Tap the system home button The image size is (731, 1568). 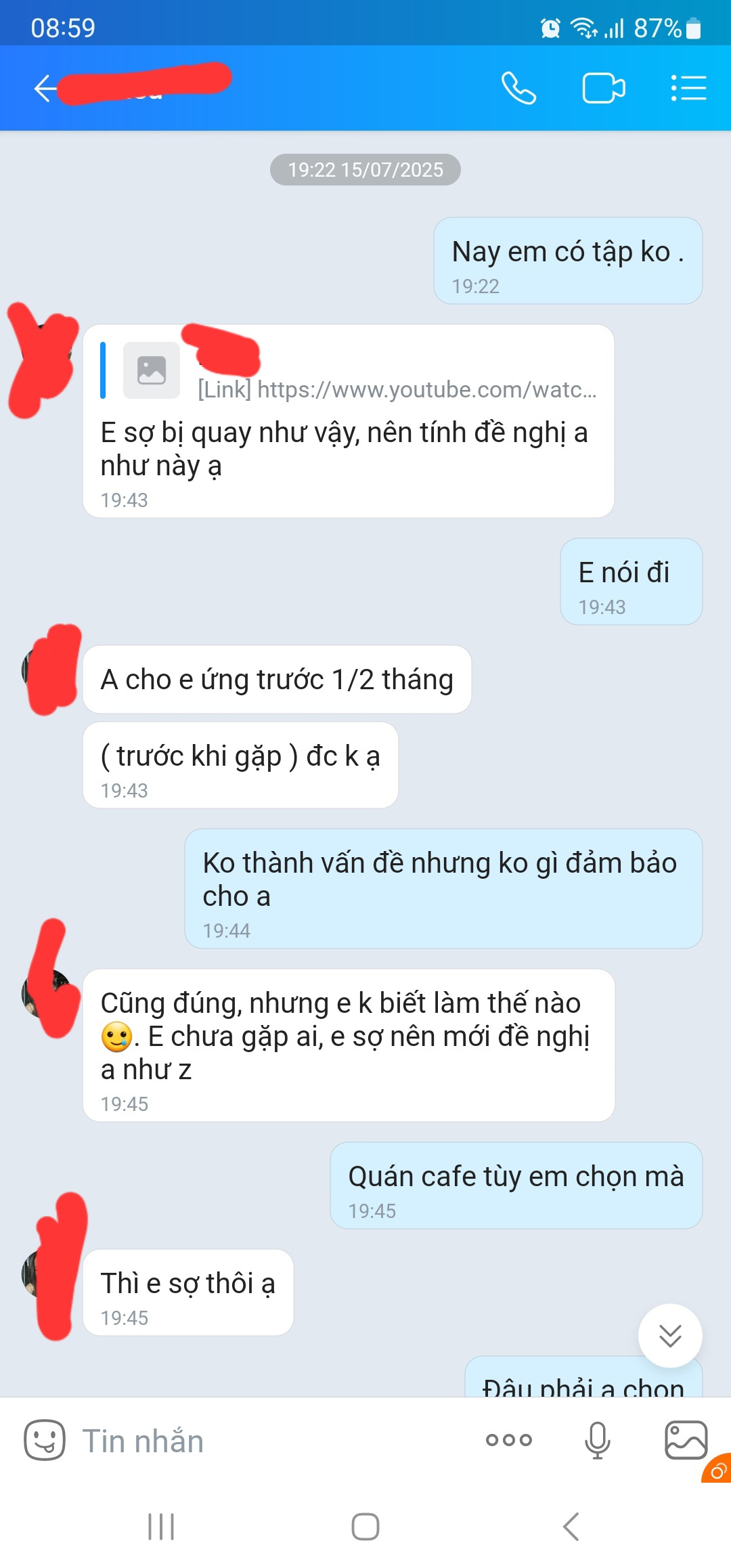(x=365, y=1527)
